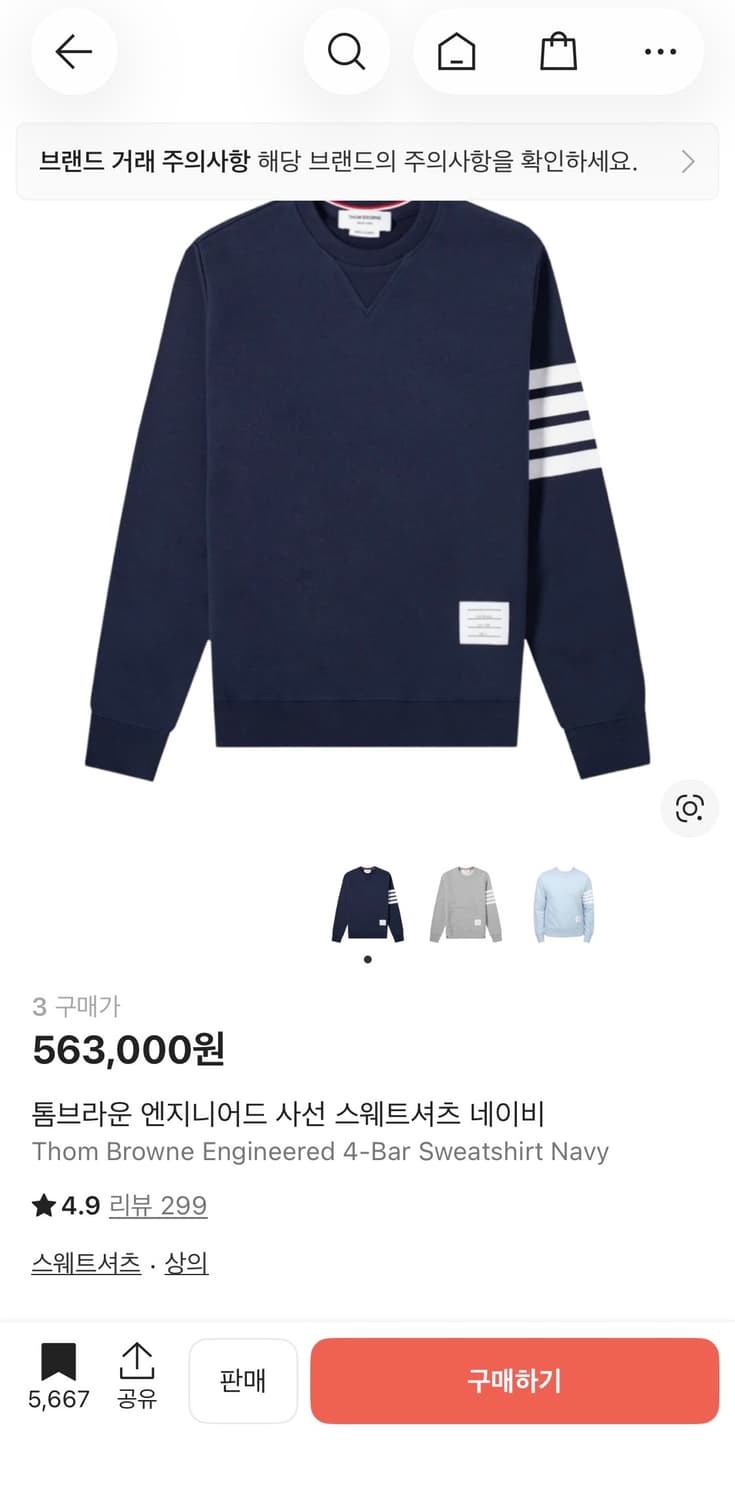
Task: Expand the brand notice with the chevron
Action: [689, 161]
